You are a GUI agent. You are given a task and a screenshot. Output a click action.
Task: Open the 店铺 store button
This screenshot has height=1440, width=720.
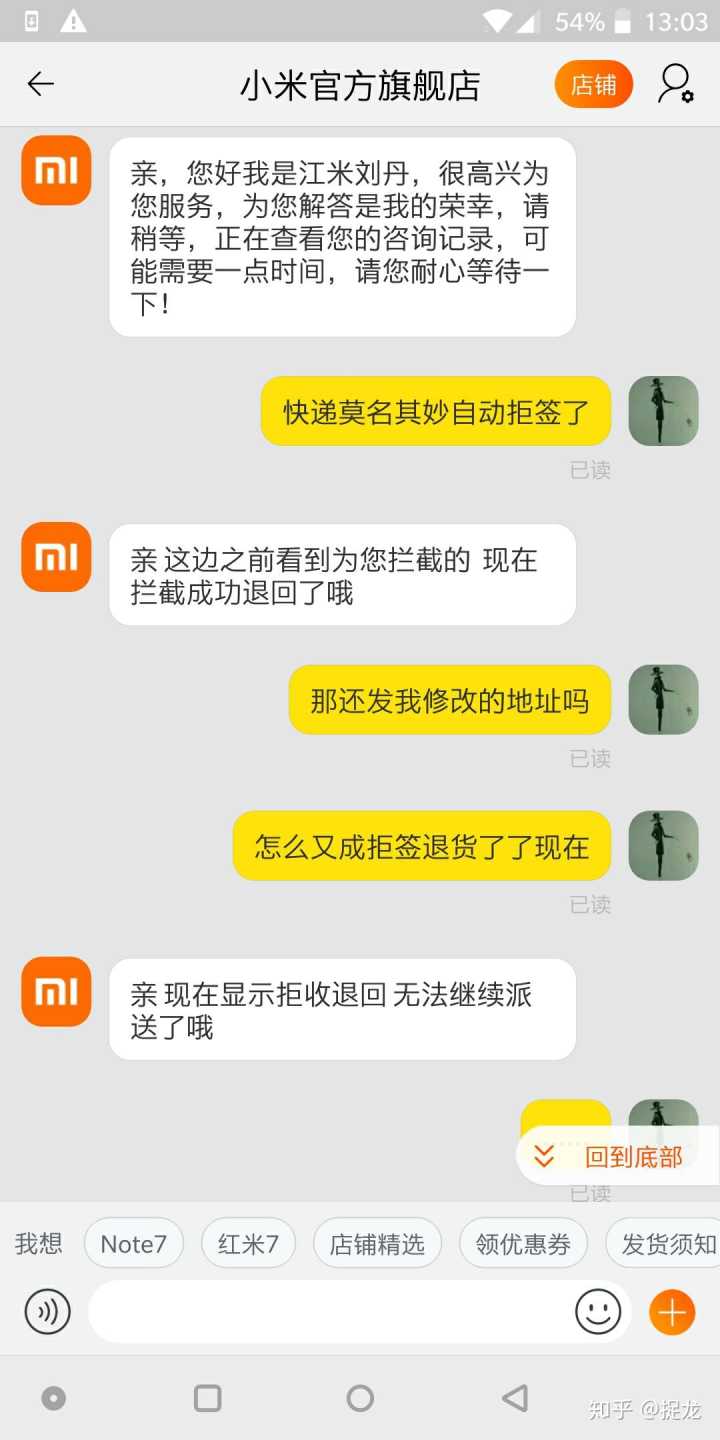coord(594,85)
